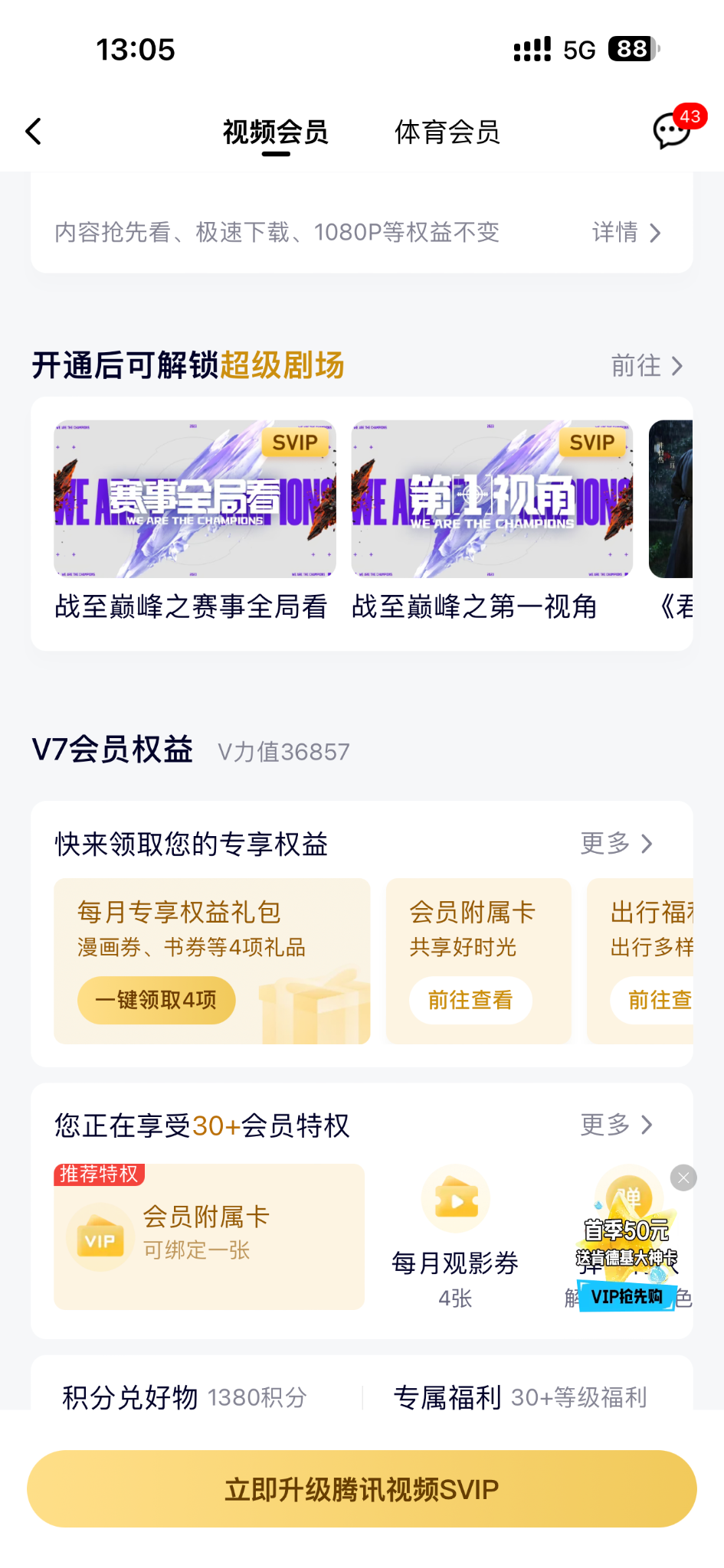Viewport: 724px width, 1568px height.
Task: Tap 立即升级腾讯视频SVIP button
Action: click(x=362, y=1489)
